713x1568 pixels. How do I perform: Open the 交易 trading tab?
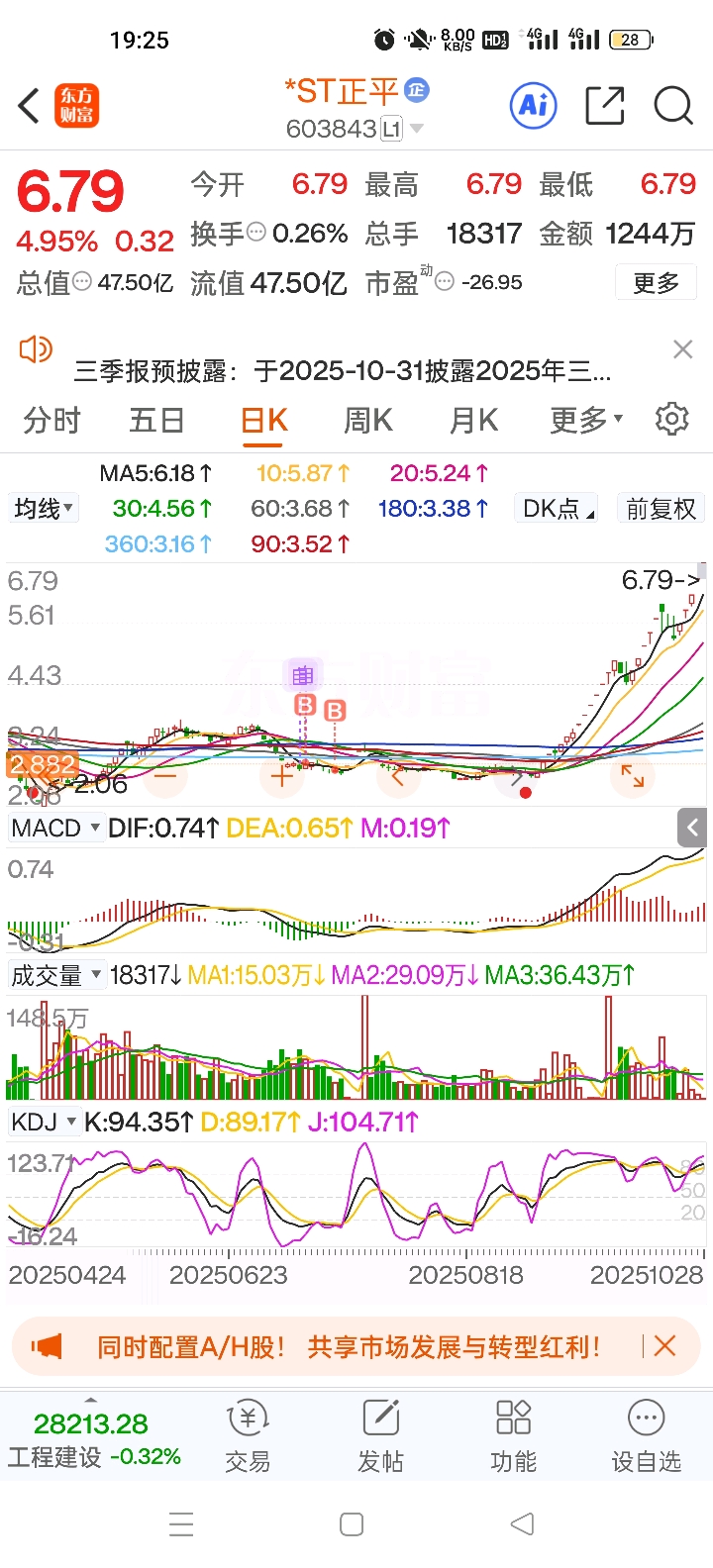(x=248, y=1436)
